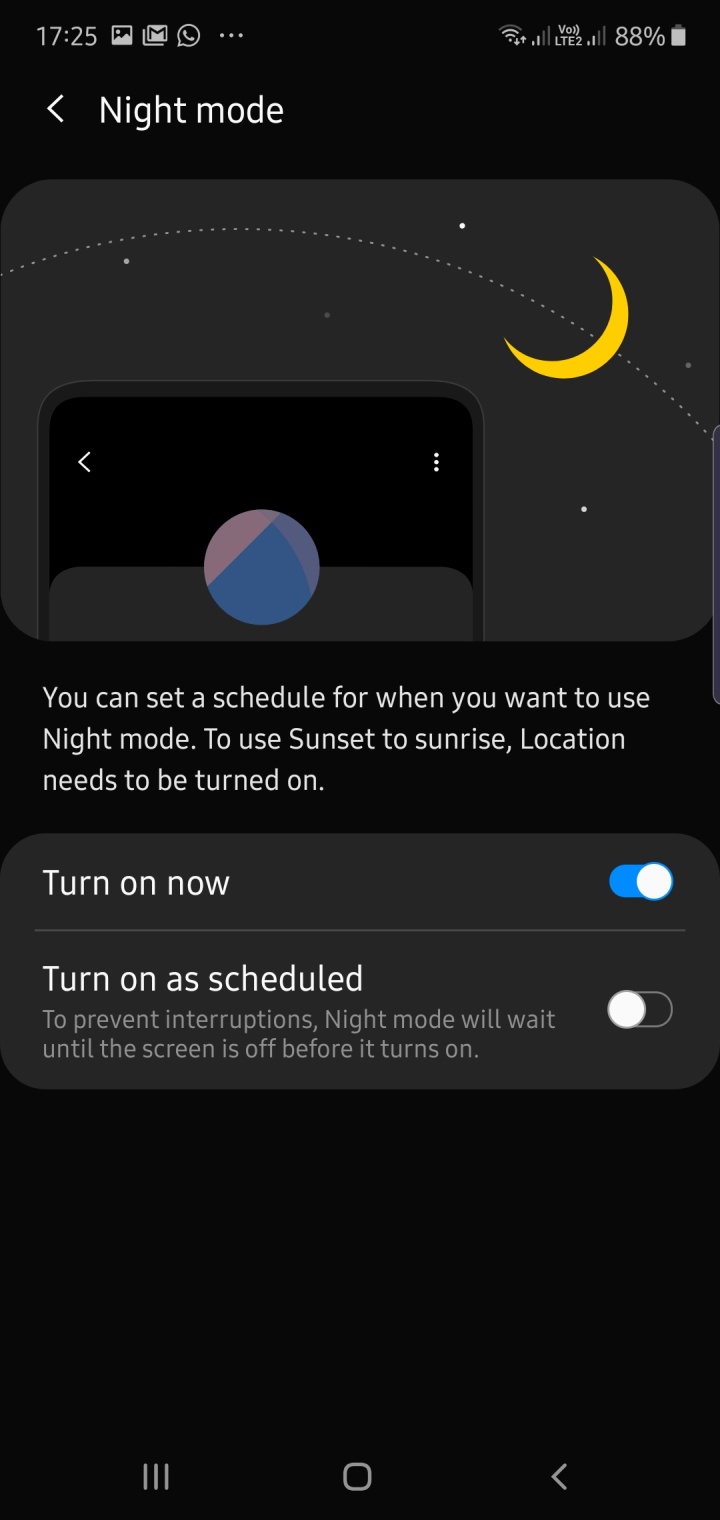Open recent apps from navigation bar
The image size is (720, 1520).
tap(156, 1476)
